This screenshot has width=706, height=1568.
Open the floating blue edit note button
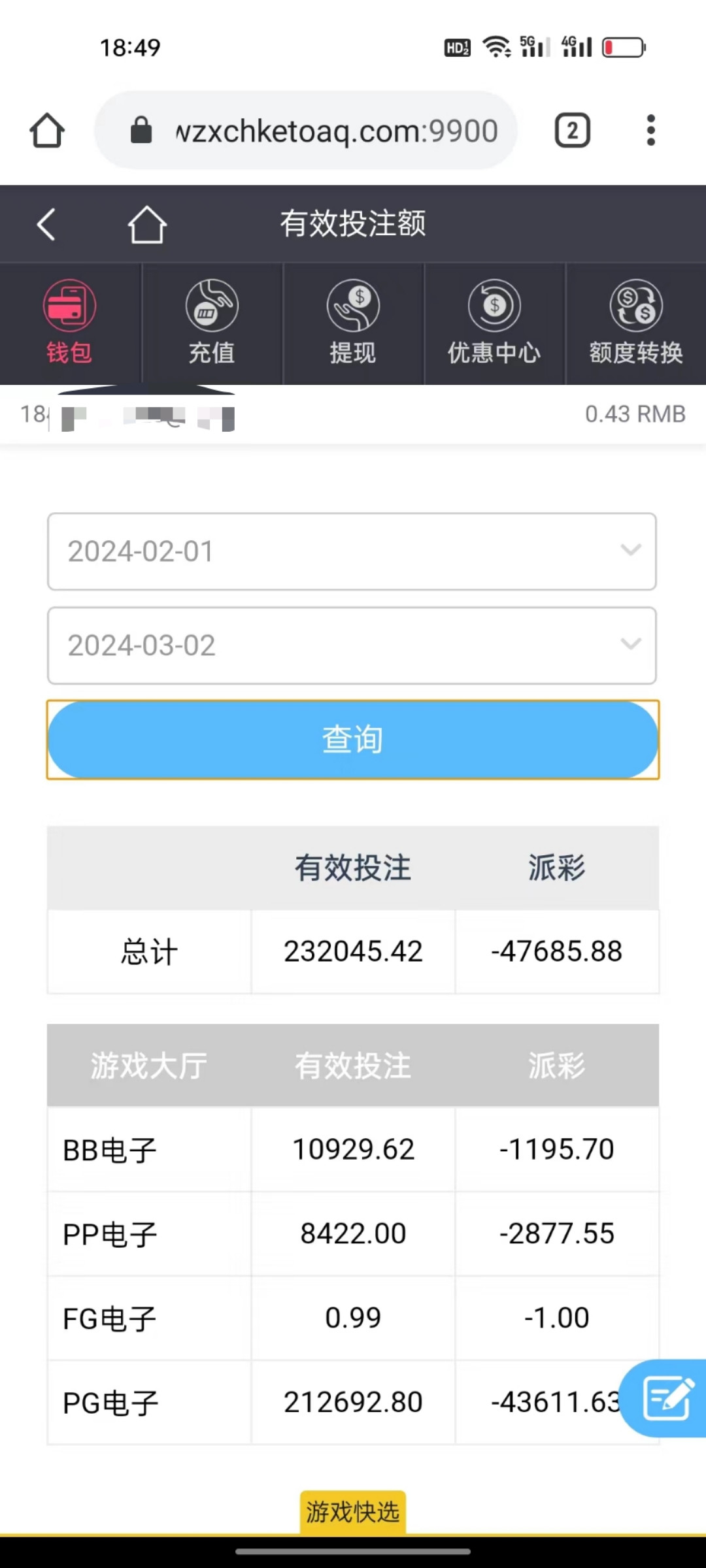664,1398
